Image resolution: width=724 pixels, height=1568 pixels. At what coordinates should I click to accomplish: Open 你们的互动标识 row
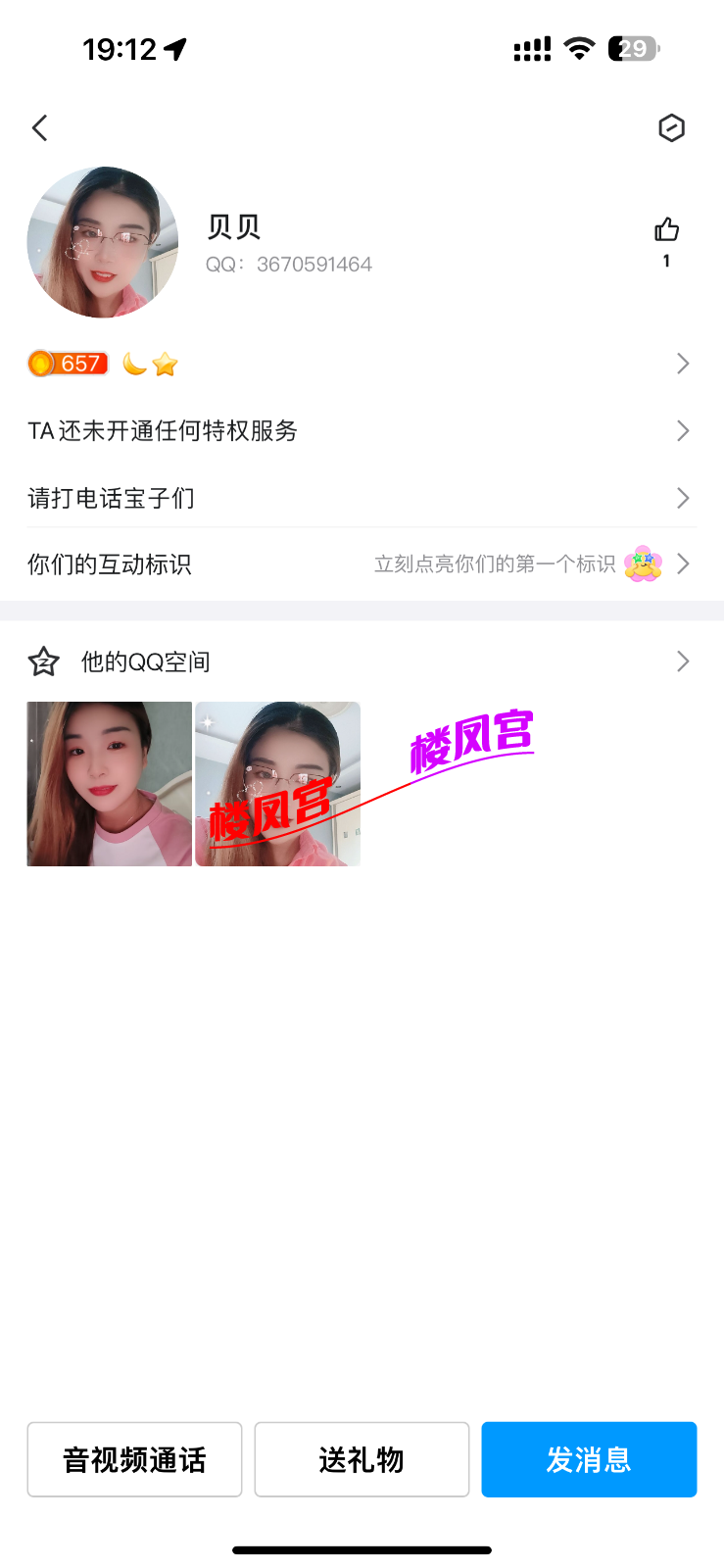point(361,564)
